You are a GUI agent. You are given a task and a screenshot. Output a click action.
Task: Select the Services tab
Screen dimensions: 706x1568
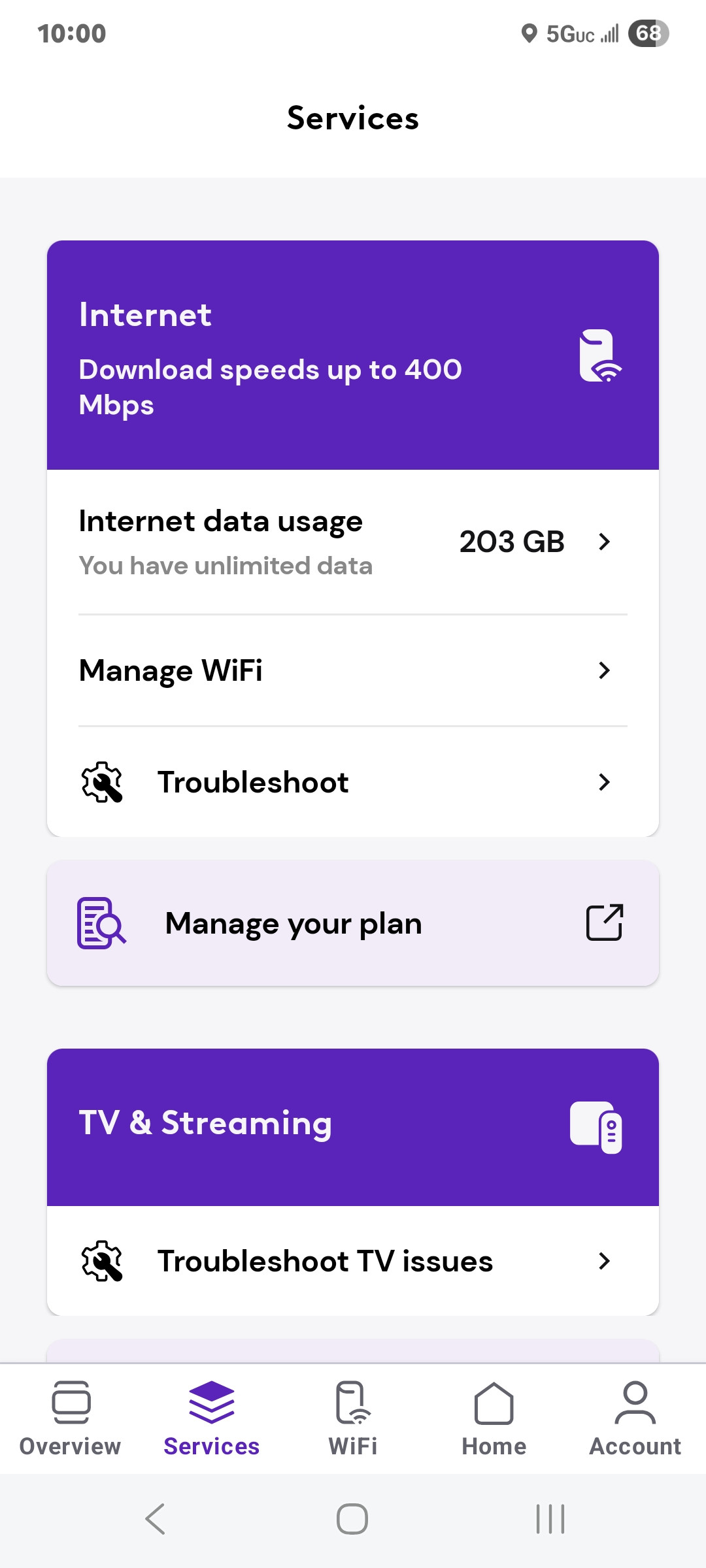(x=212, y=1419)
